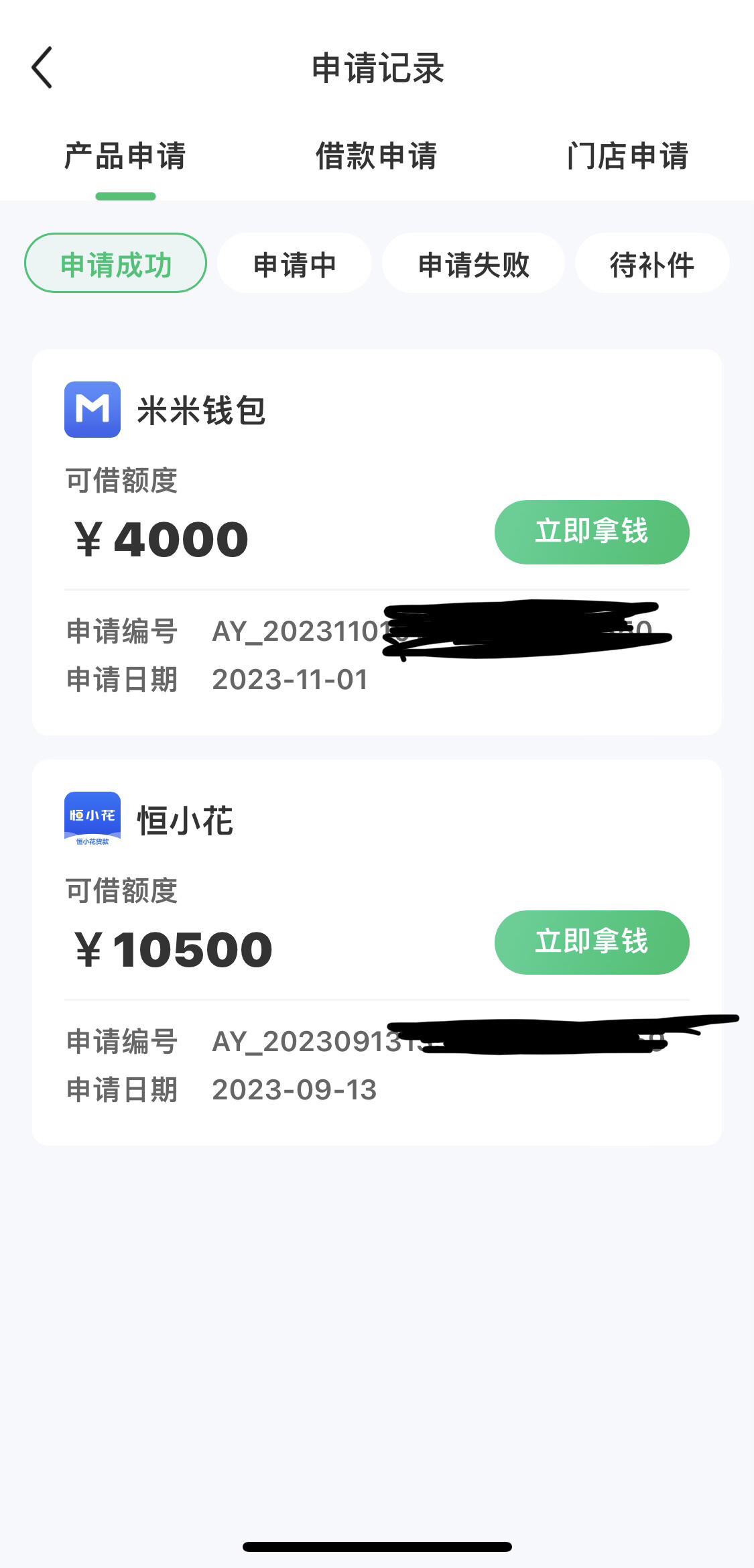Filter by 待补件 status
The height and width of the screenshot is (1568, 754).
coord(652,263)
